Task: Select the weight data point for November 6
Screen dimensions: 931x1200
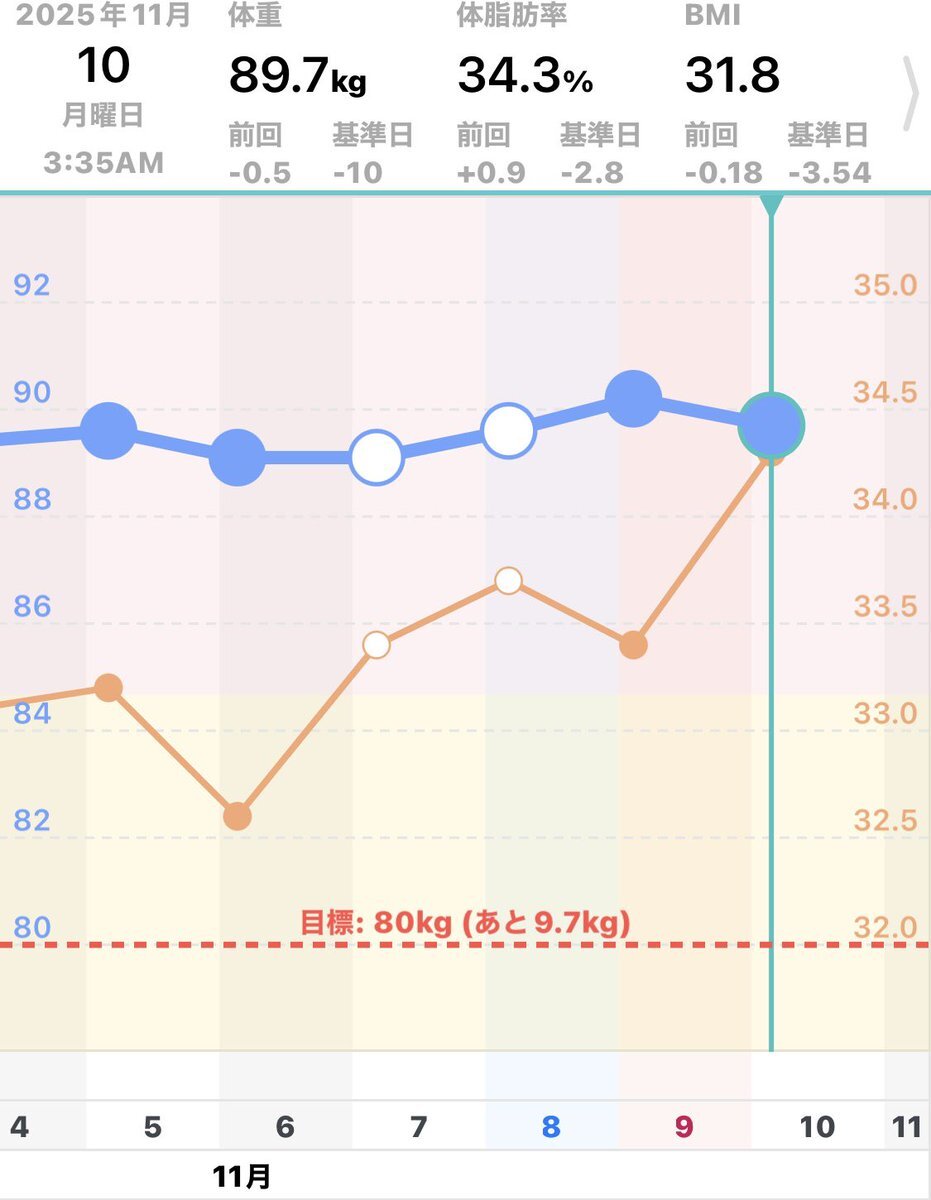Action: tap(238, 458)
